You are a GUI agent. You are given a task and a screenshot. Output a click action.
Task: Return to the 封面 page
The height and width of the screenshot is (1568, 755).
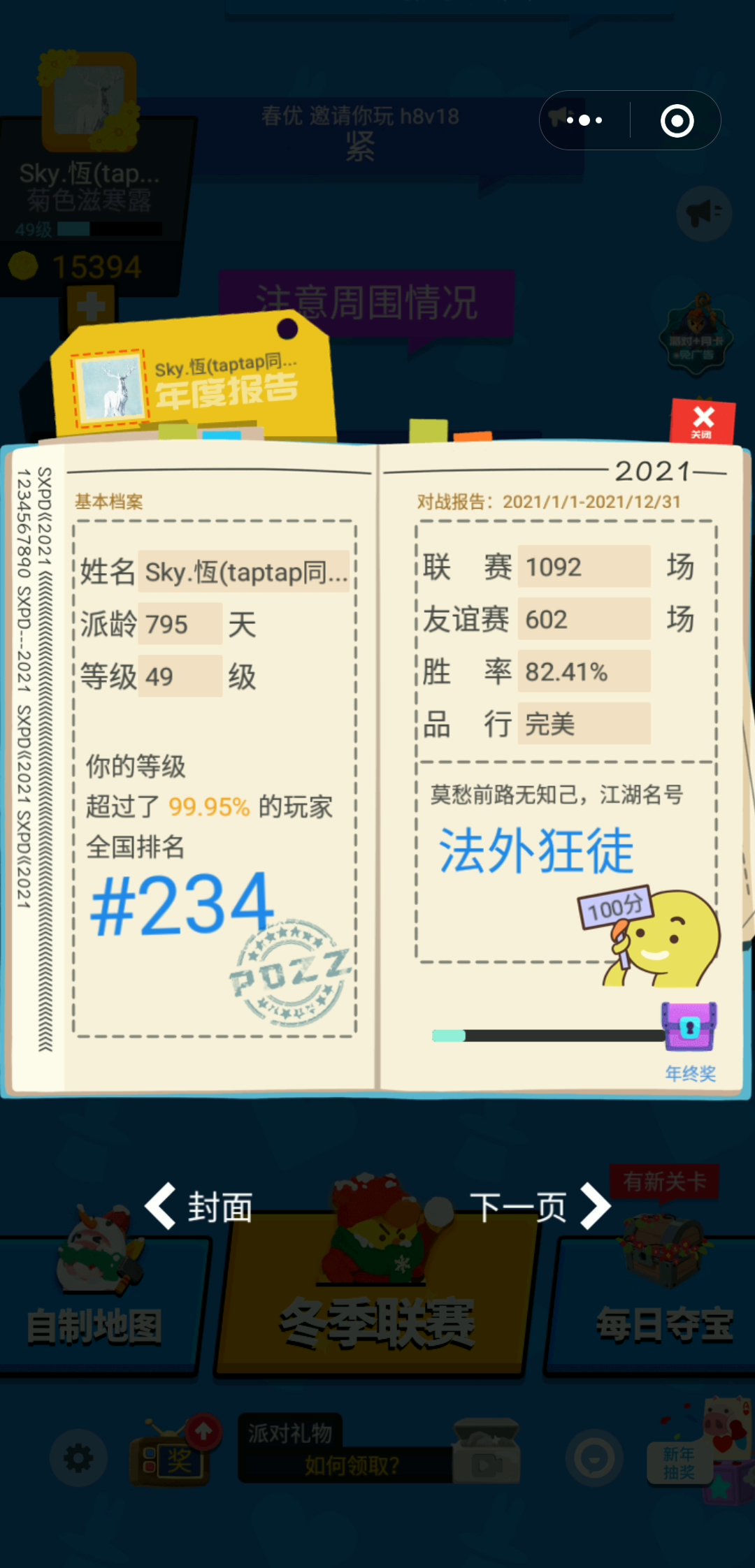click(x=199, y=1206)
